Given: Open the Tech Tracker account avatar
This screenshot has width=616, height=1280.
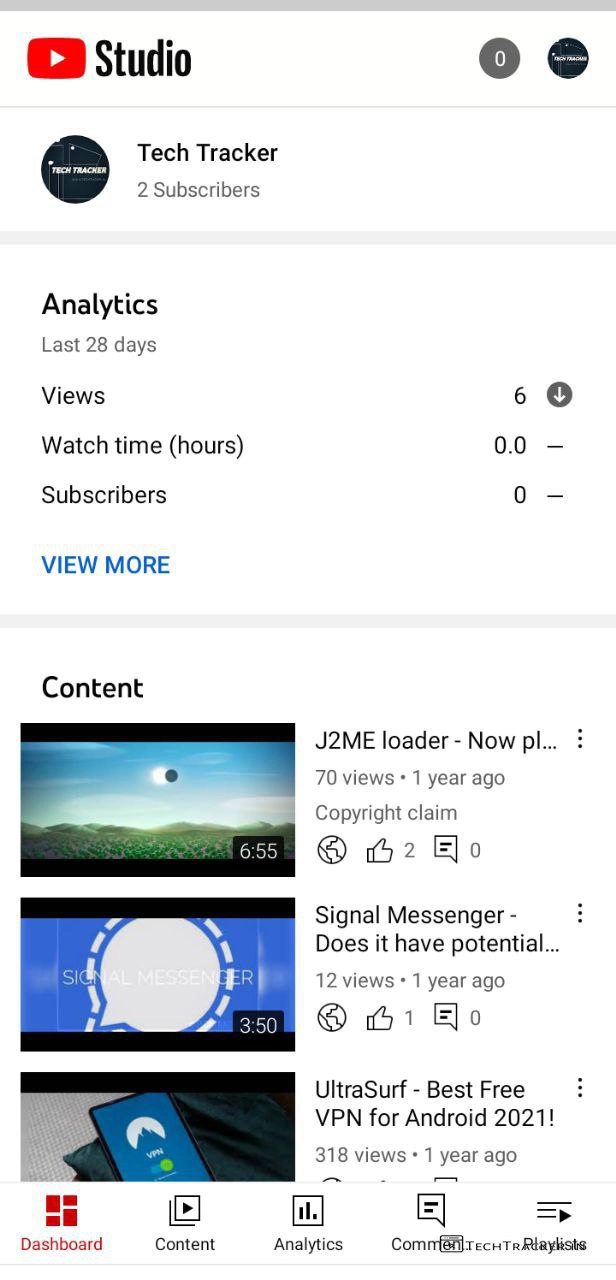Looking at the screenshot, I should [x=568, y=59].
